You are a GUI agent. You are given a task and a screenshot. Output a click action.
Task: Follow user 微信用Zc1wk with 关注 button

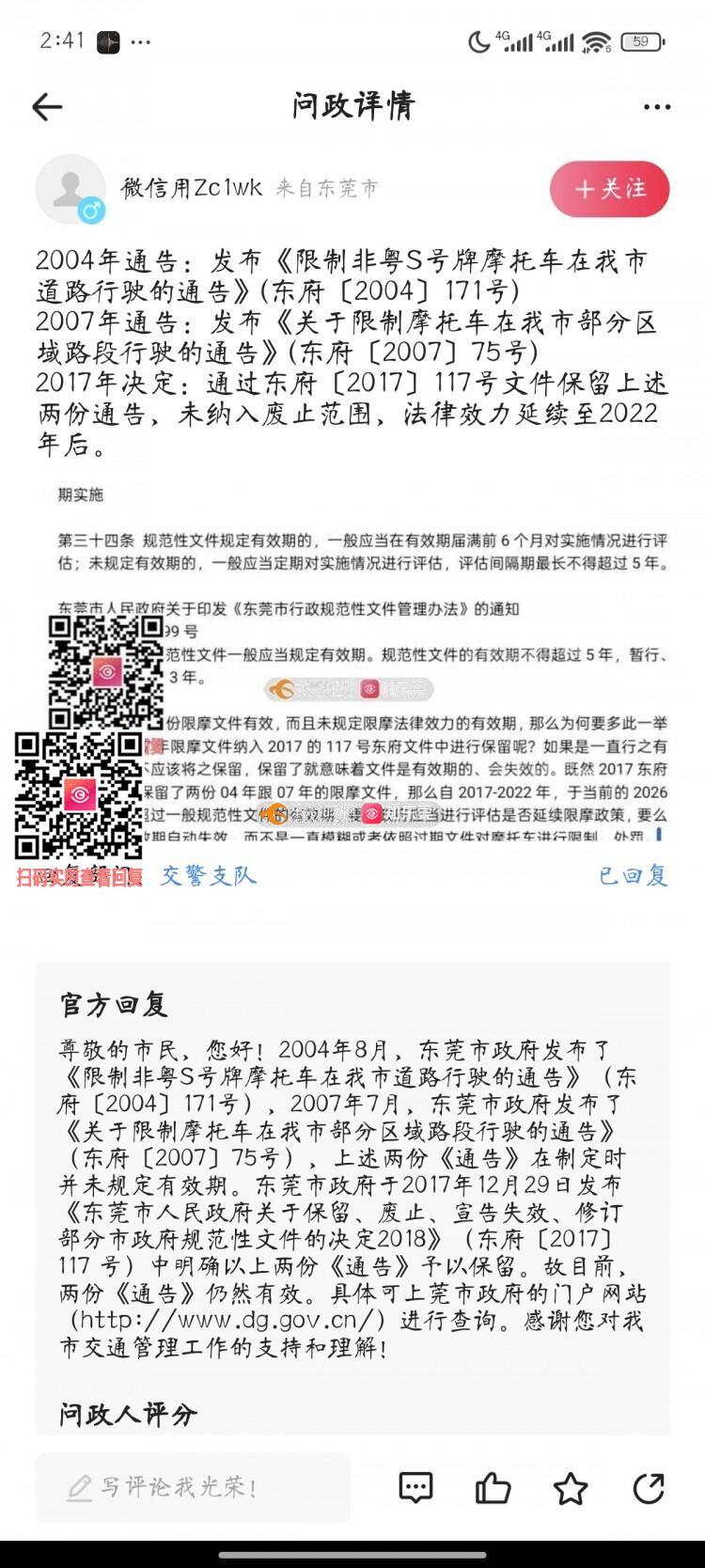point(609,189)
